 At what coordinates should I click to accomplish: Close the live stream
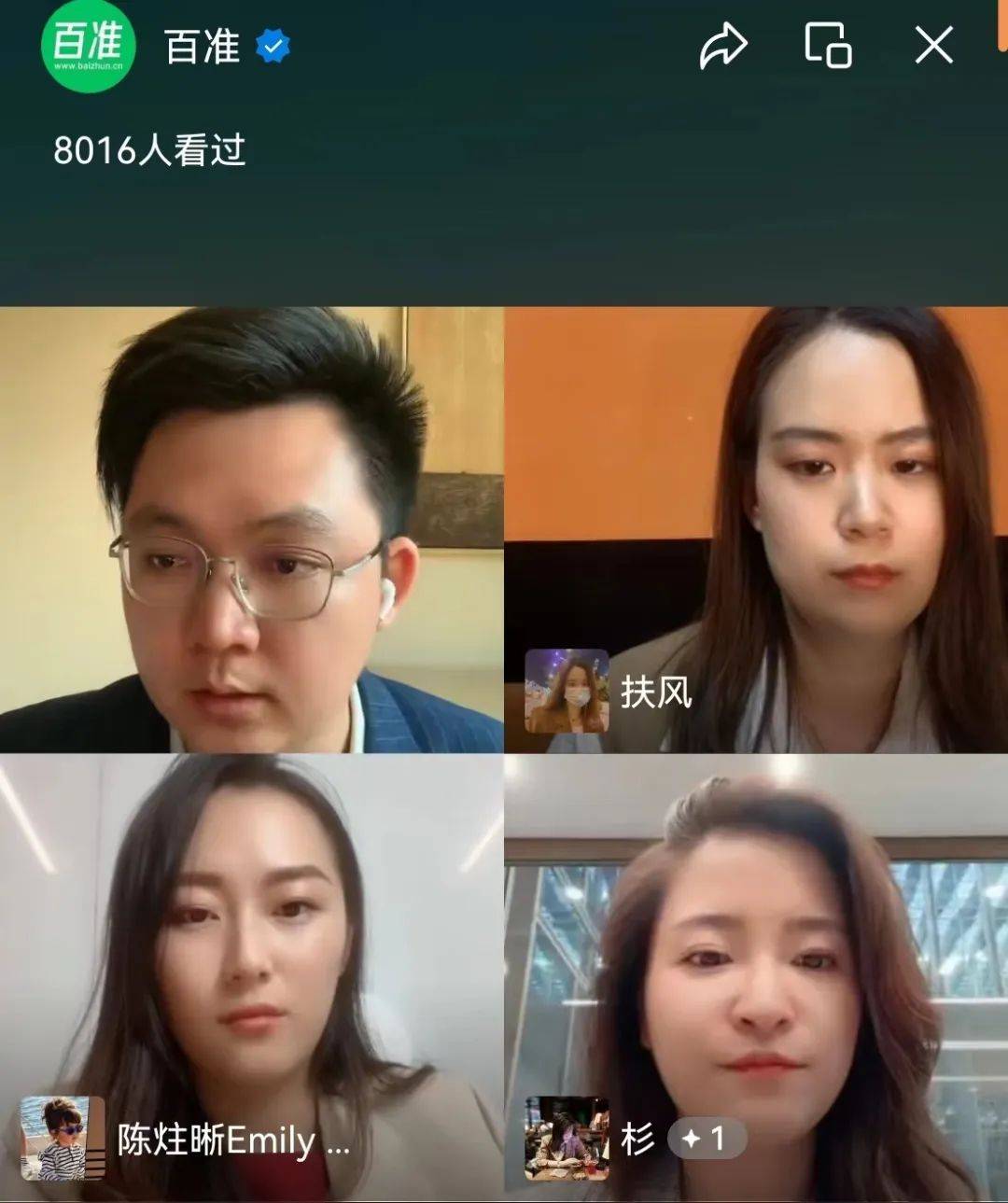click(933, 46)
